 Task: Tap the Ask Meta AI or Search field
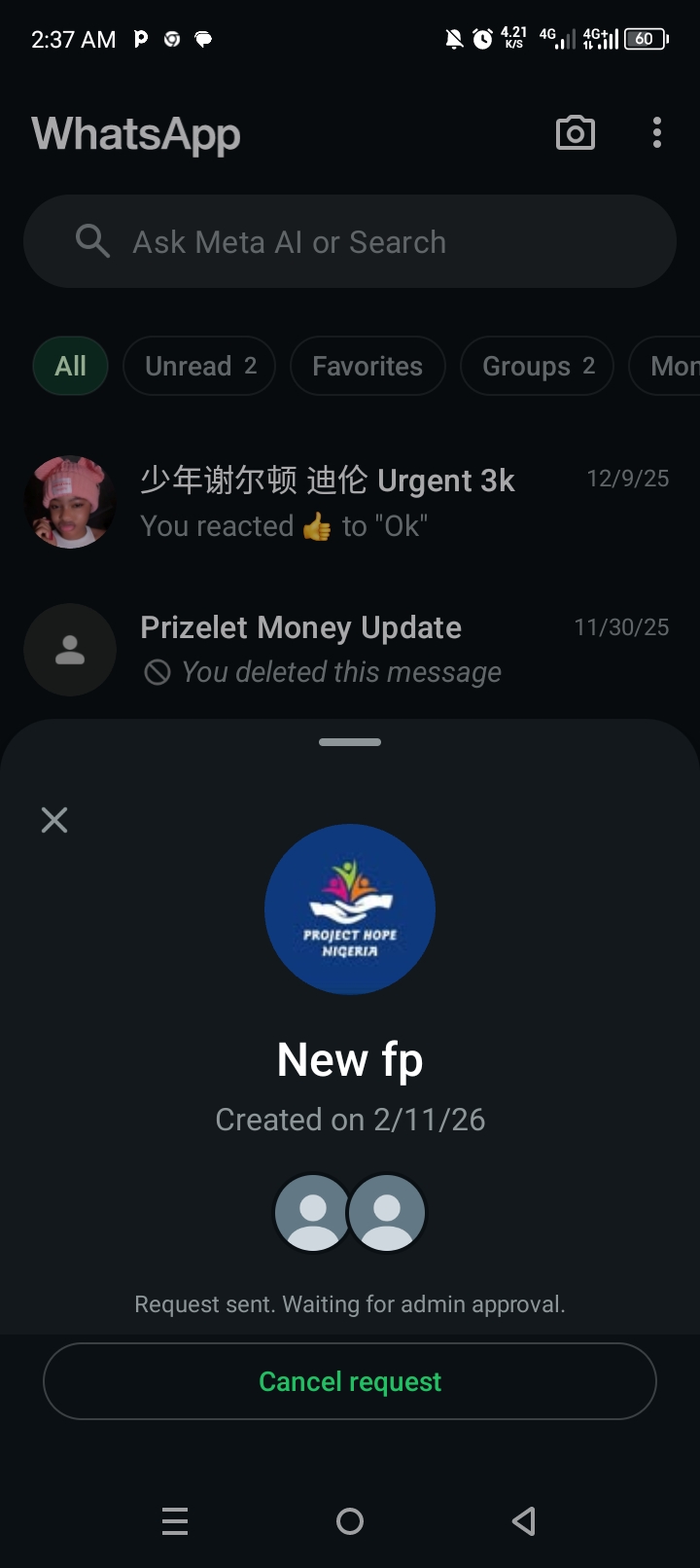(350, 241)
